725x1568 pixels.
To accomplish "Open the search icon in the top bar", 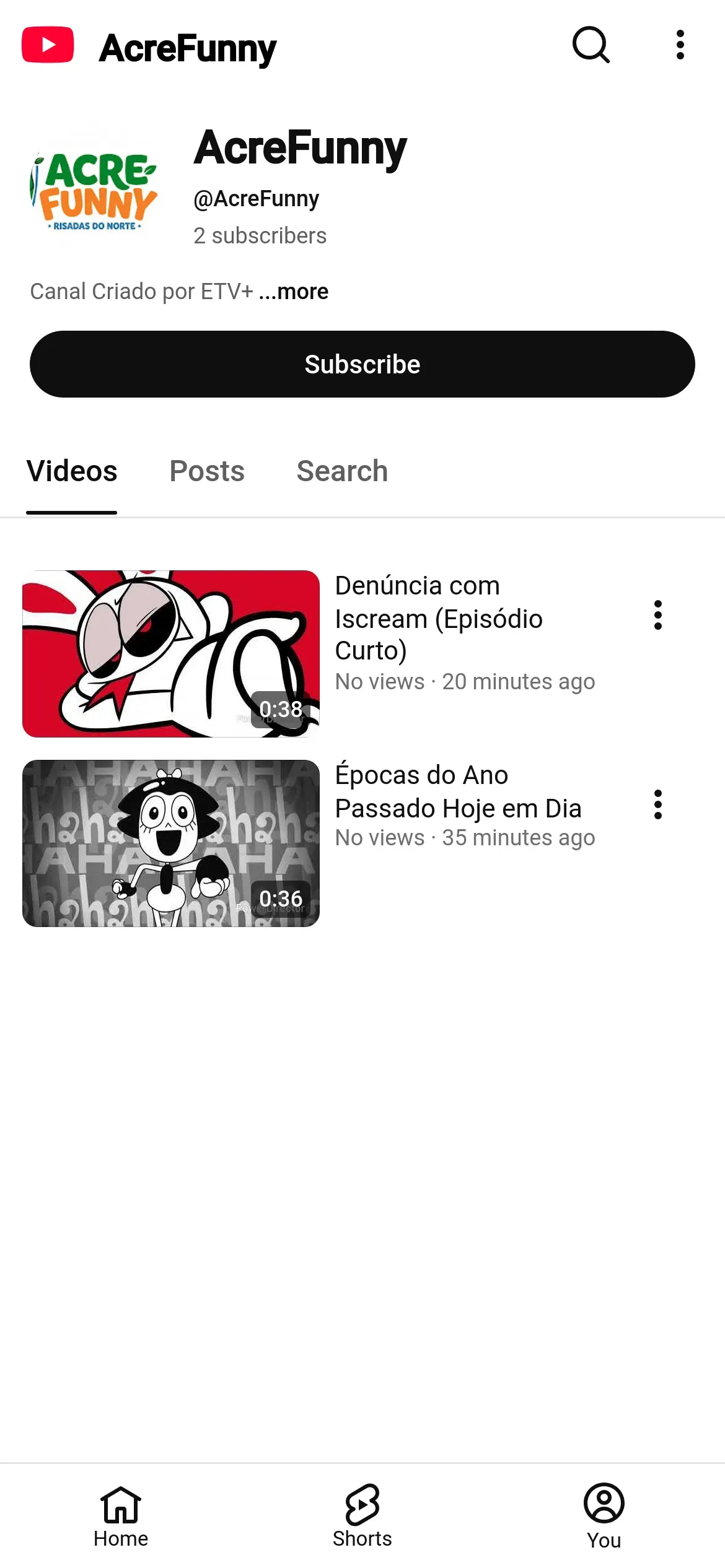I will [591, 45].
